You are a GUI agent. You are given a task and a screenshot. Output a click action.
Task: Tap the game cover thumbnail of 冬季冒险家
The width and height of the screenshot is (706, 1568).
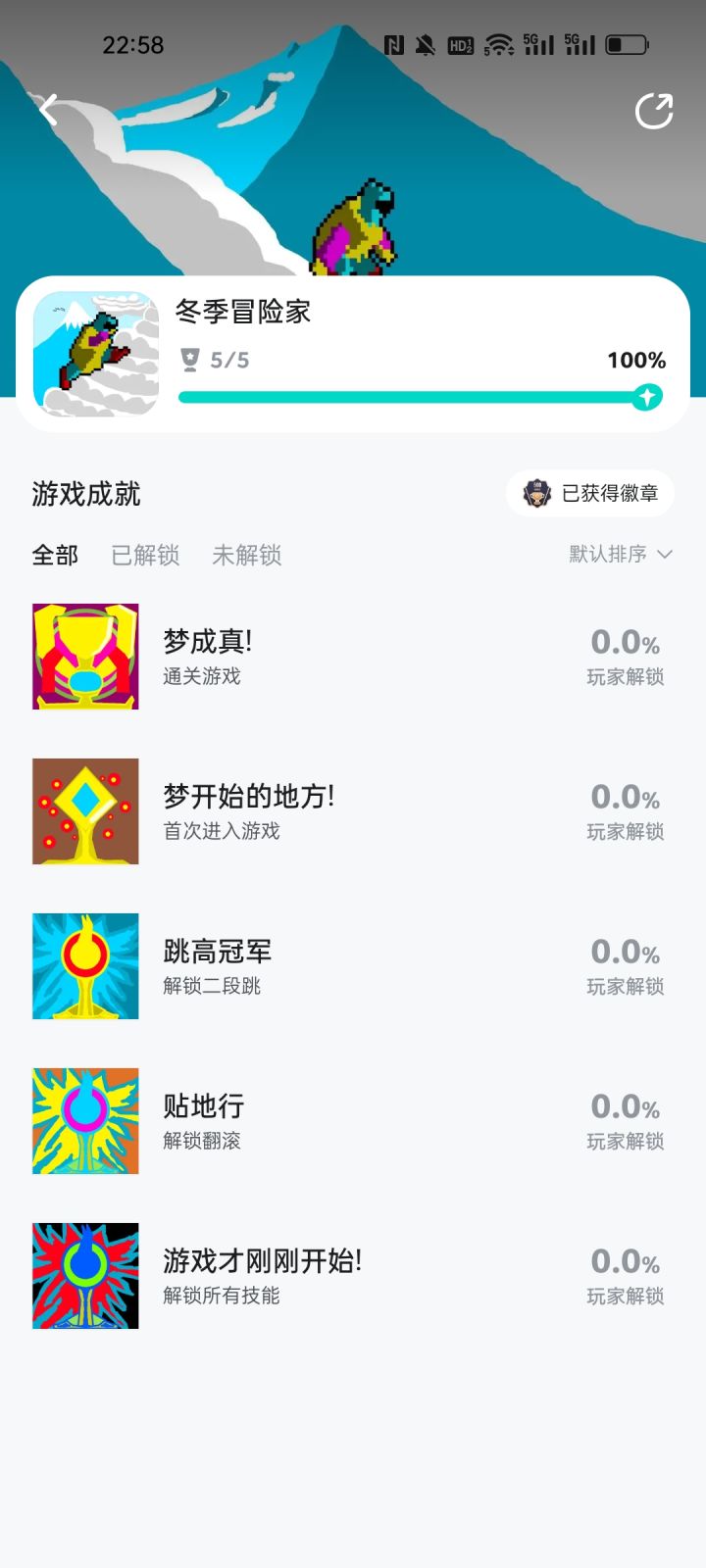pos(95,353)
